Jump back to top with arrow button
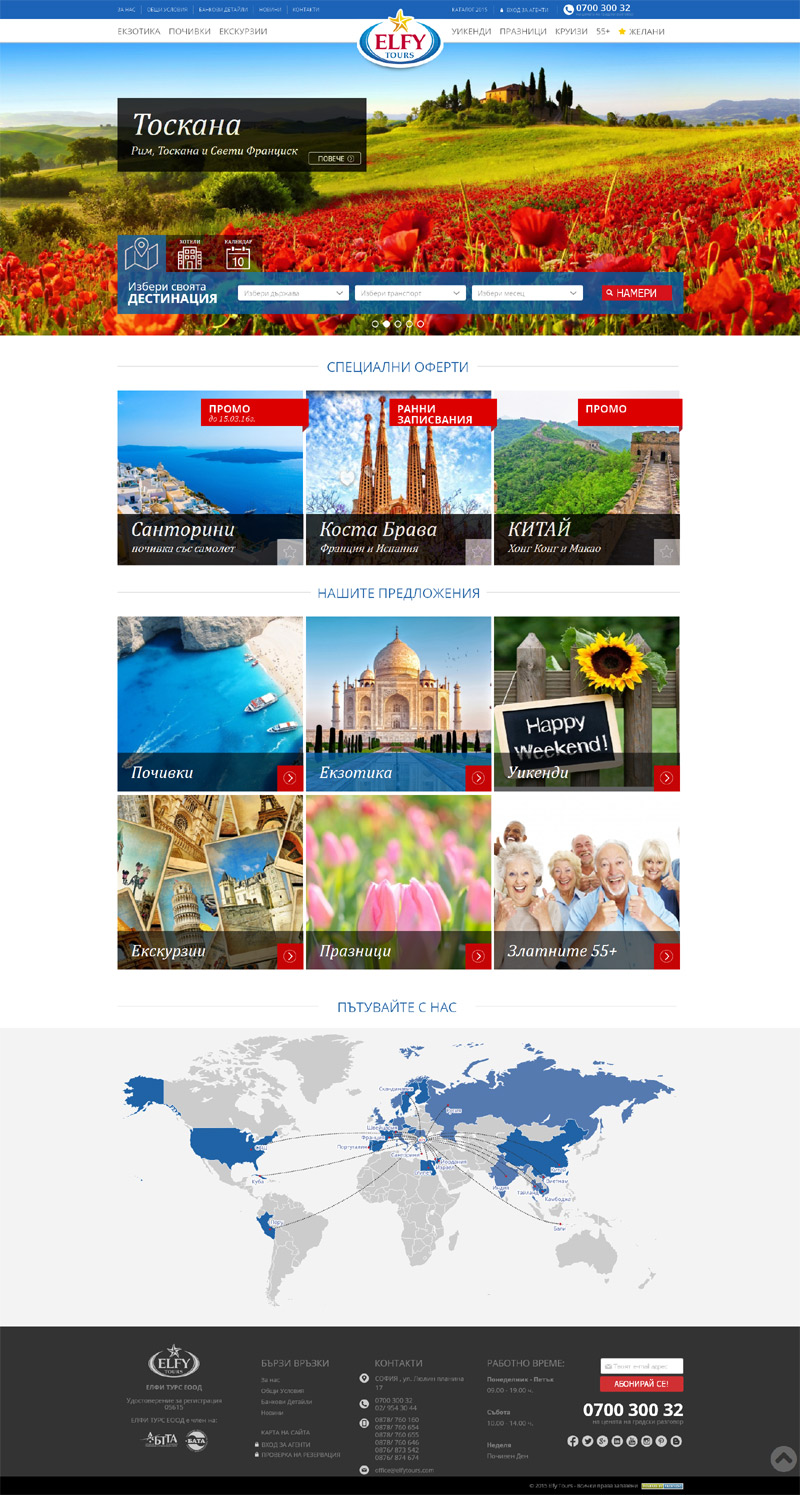Viewport: 800px width, 1495px height. tap(783, 1458)
